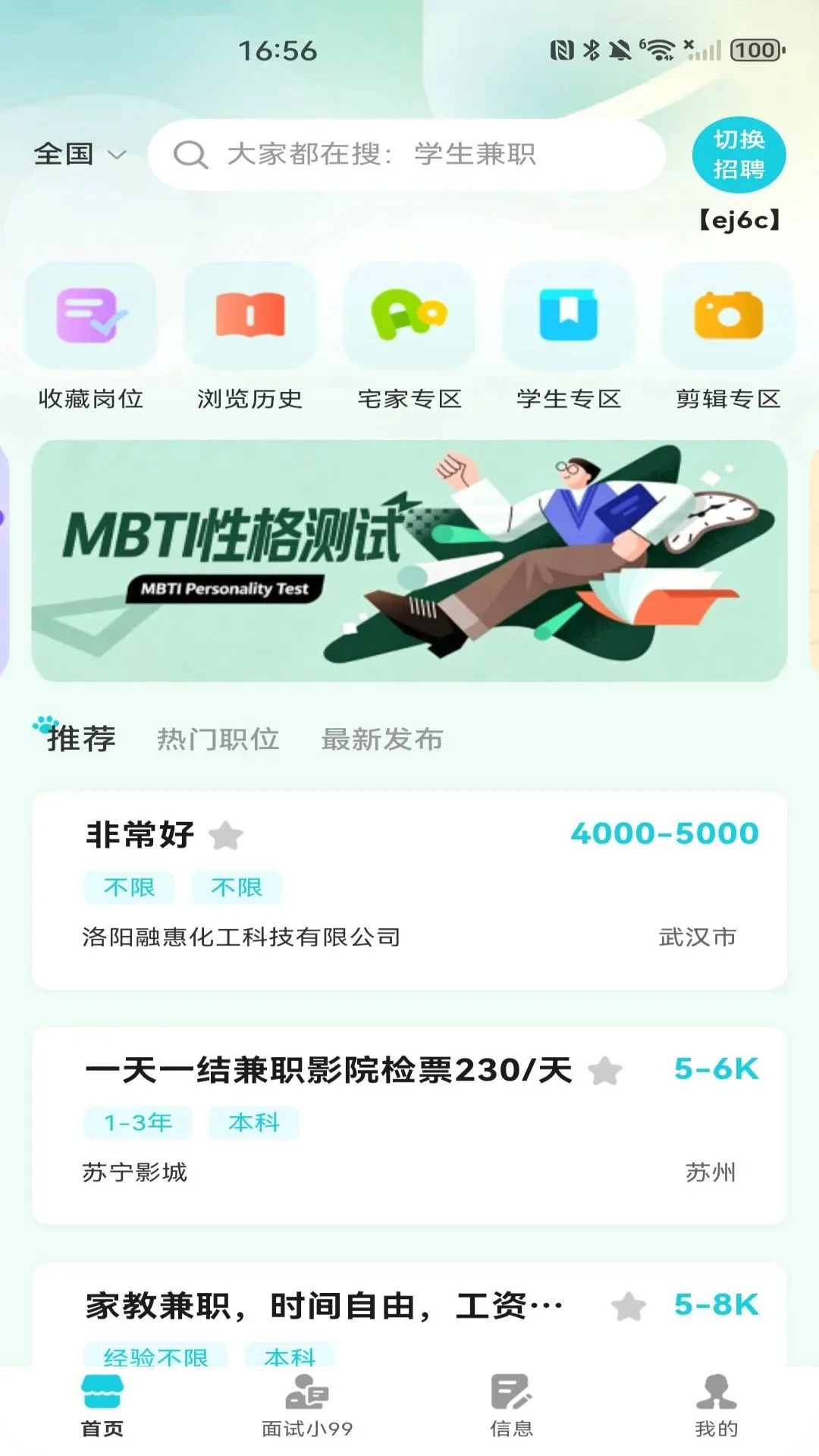Image resolution: width=819 pixels, height=1456 pixels.
Task: Open the 非常好 job card
Action: pyautogui.click(x=409, y=890)
